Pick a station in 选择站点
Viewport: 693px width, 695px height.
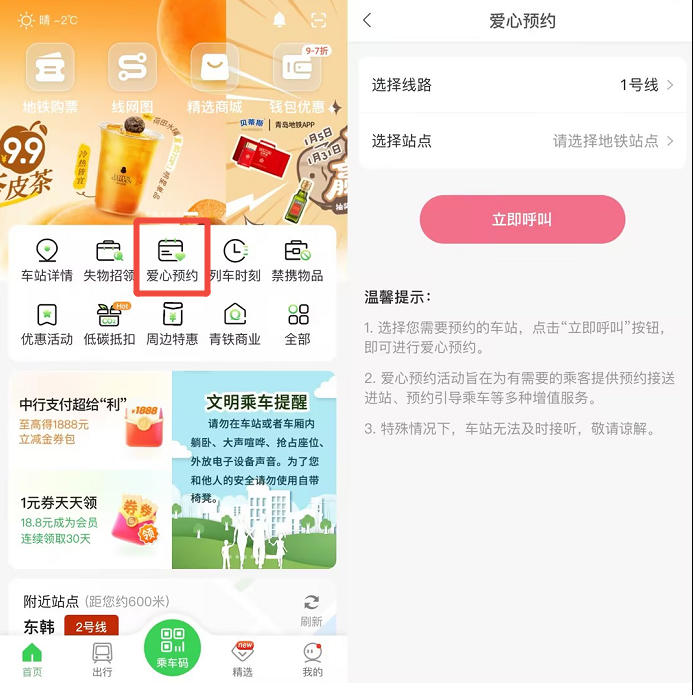pos(521,141)
